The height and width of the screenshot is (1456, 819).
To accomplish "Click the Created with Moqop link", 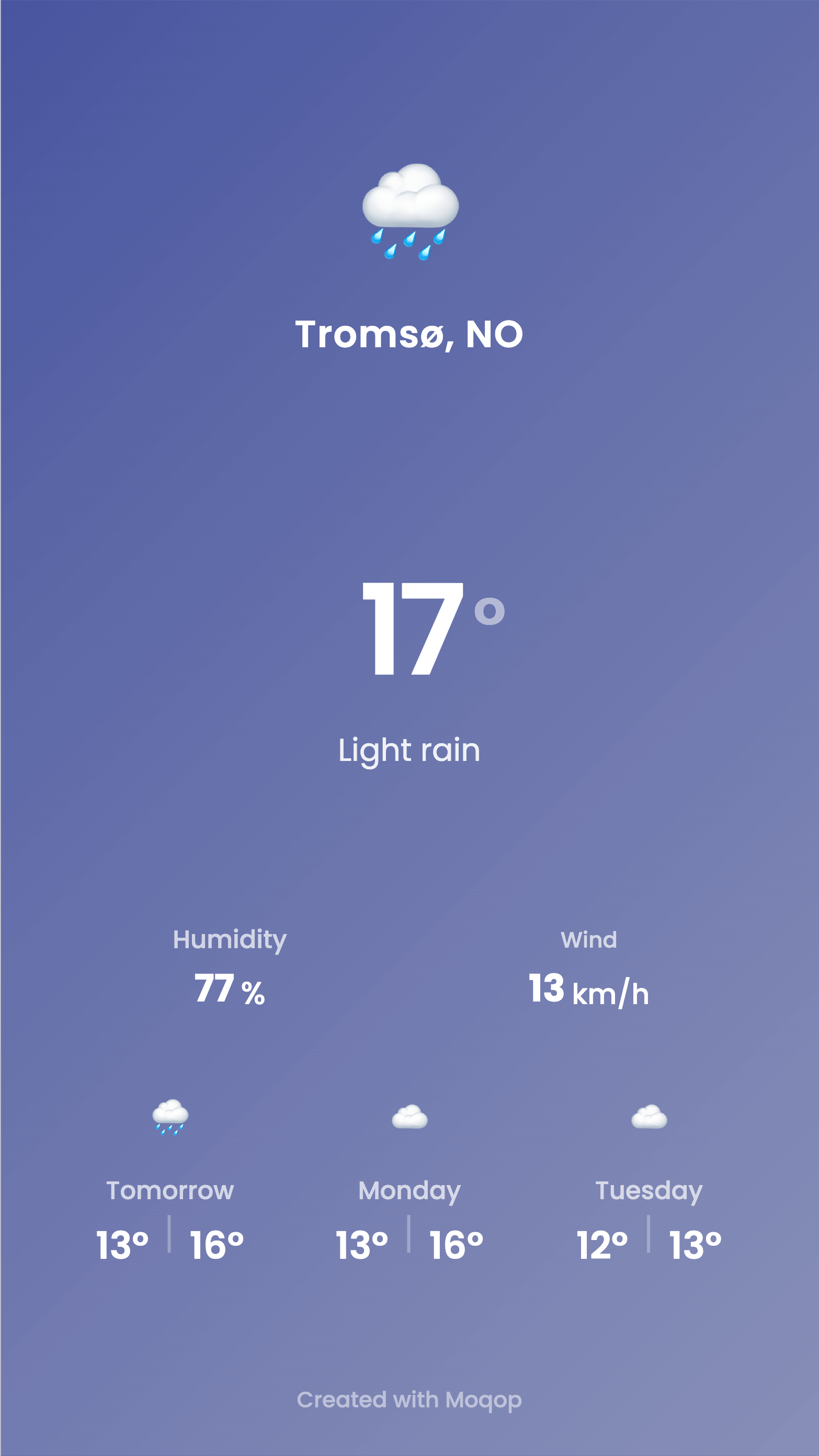I will (x=409, y=1400).
